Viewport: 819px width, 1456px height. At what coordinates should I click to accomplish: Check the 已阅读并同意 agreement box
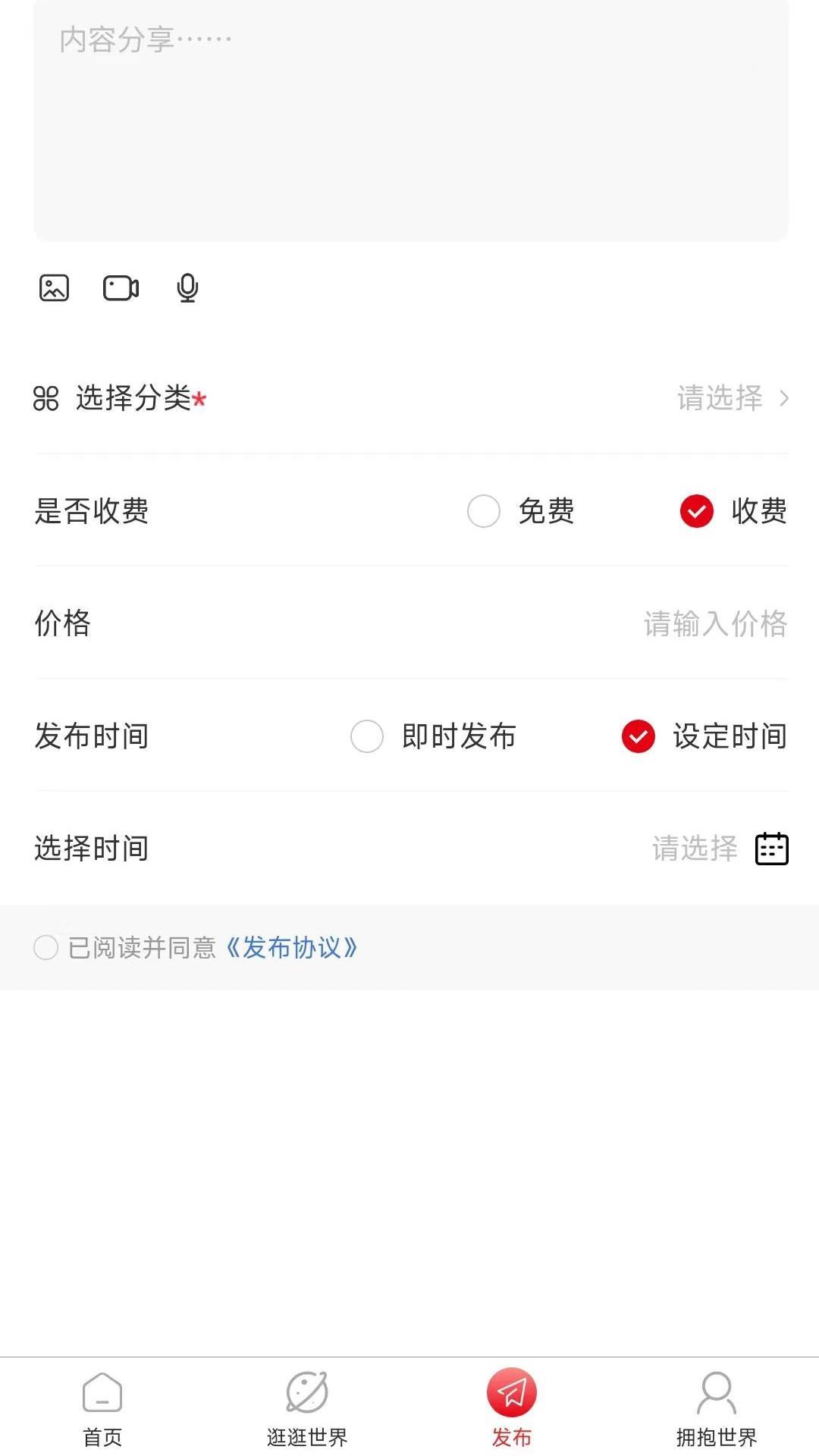pyautogui.click(x=46, y=947)
